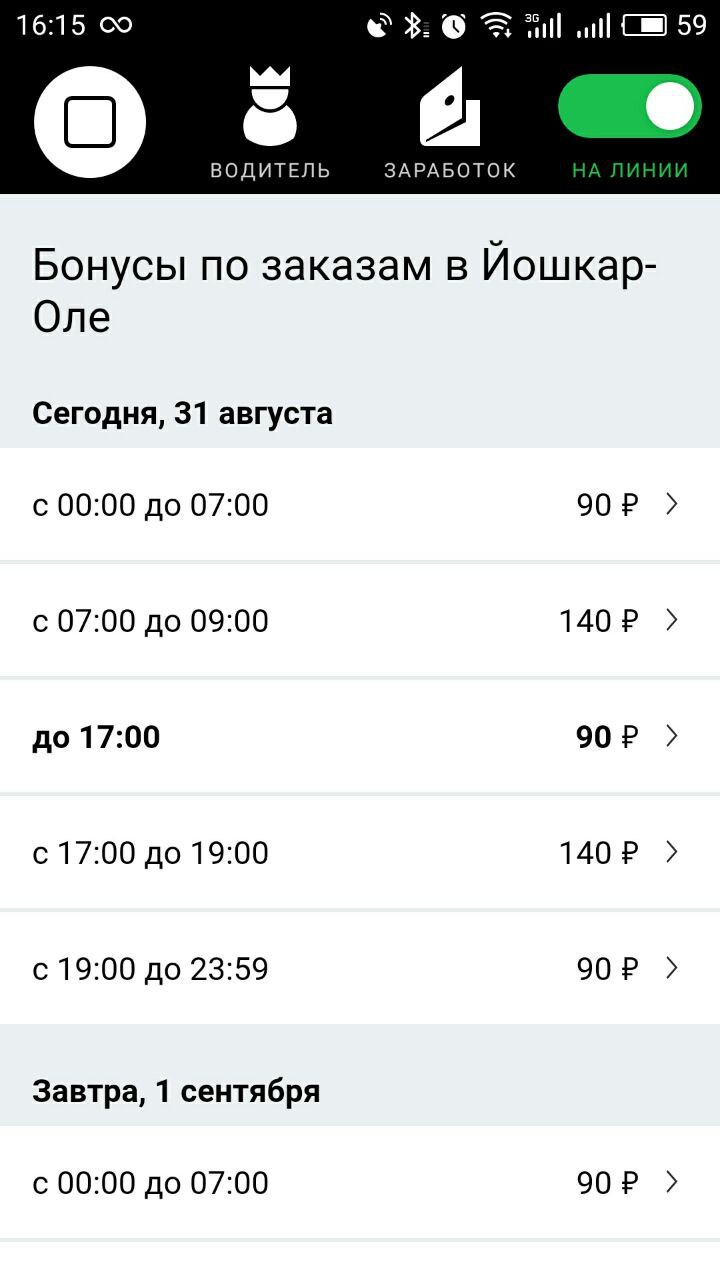This screenshot has width=720, height=1280.
Task: Open today's bonus from 07:00 to 09:00
Action: (x=360, y=621)
